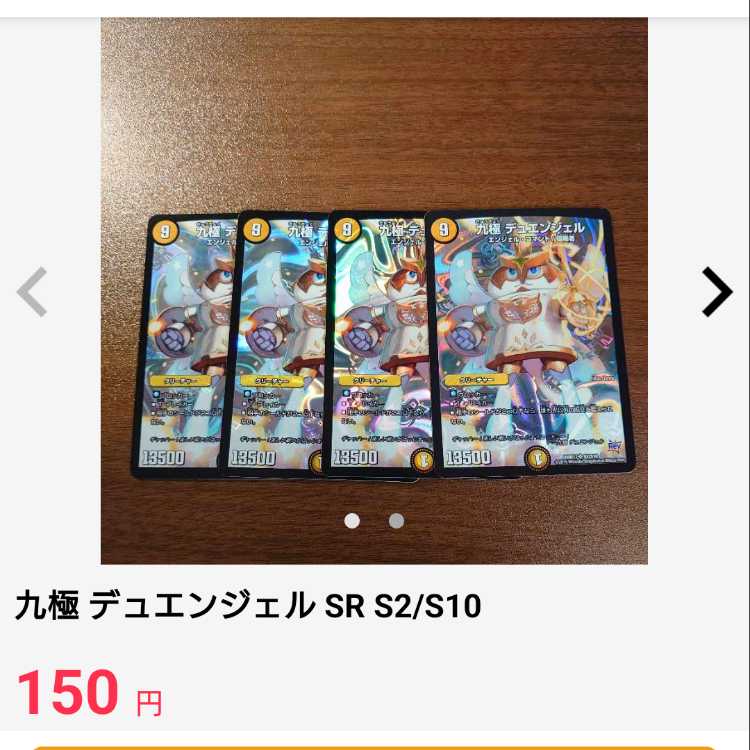Show the next product photo
The width and height of the screenshot is (750, 750).
coord(716,292)
